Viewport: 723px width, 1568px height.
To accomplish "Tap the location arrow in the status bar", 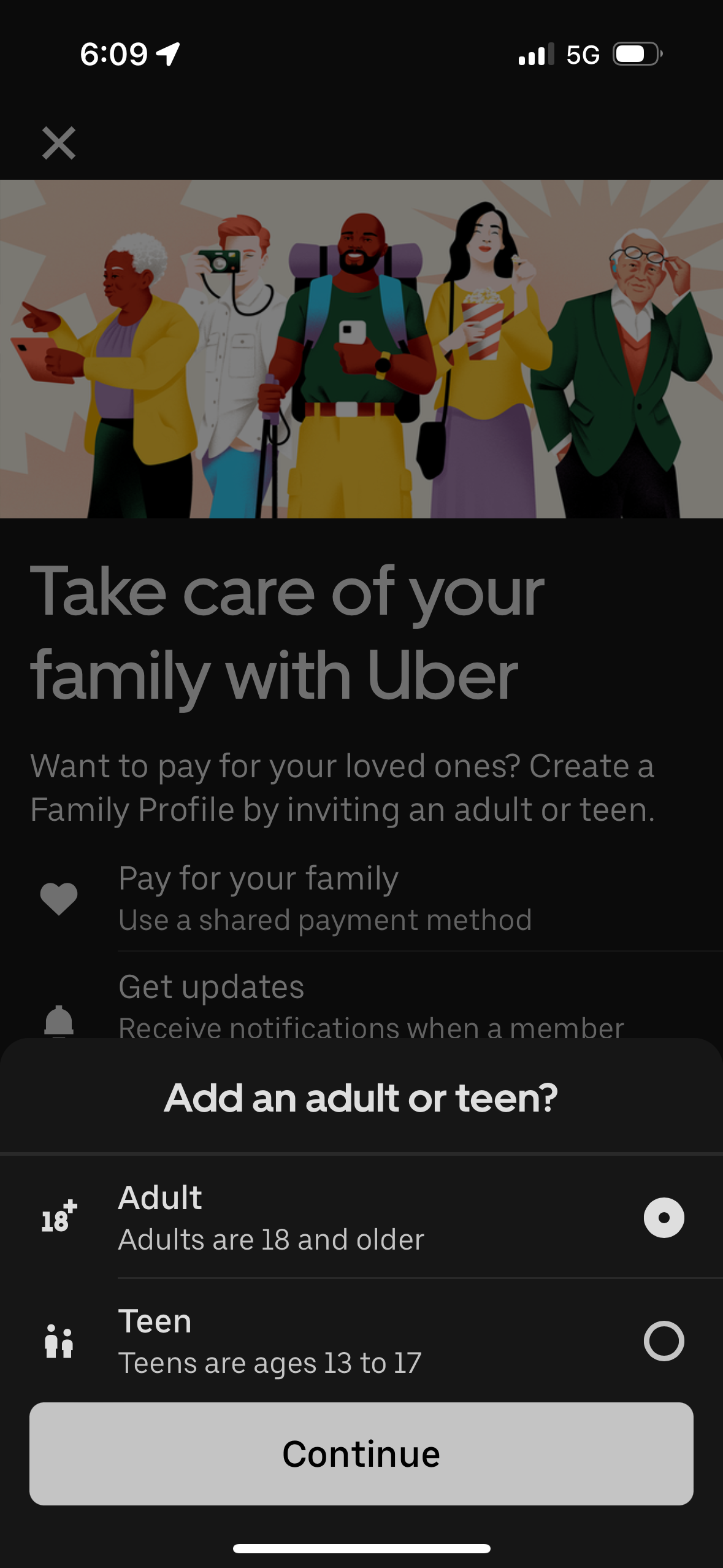I will tap(166, 54).
